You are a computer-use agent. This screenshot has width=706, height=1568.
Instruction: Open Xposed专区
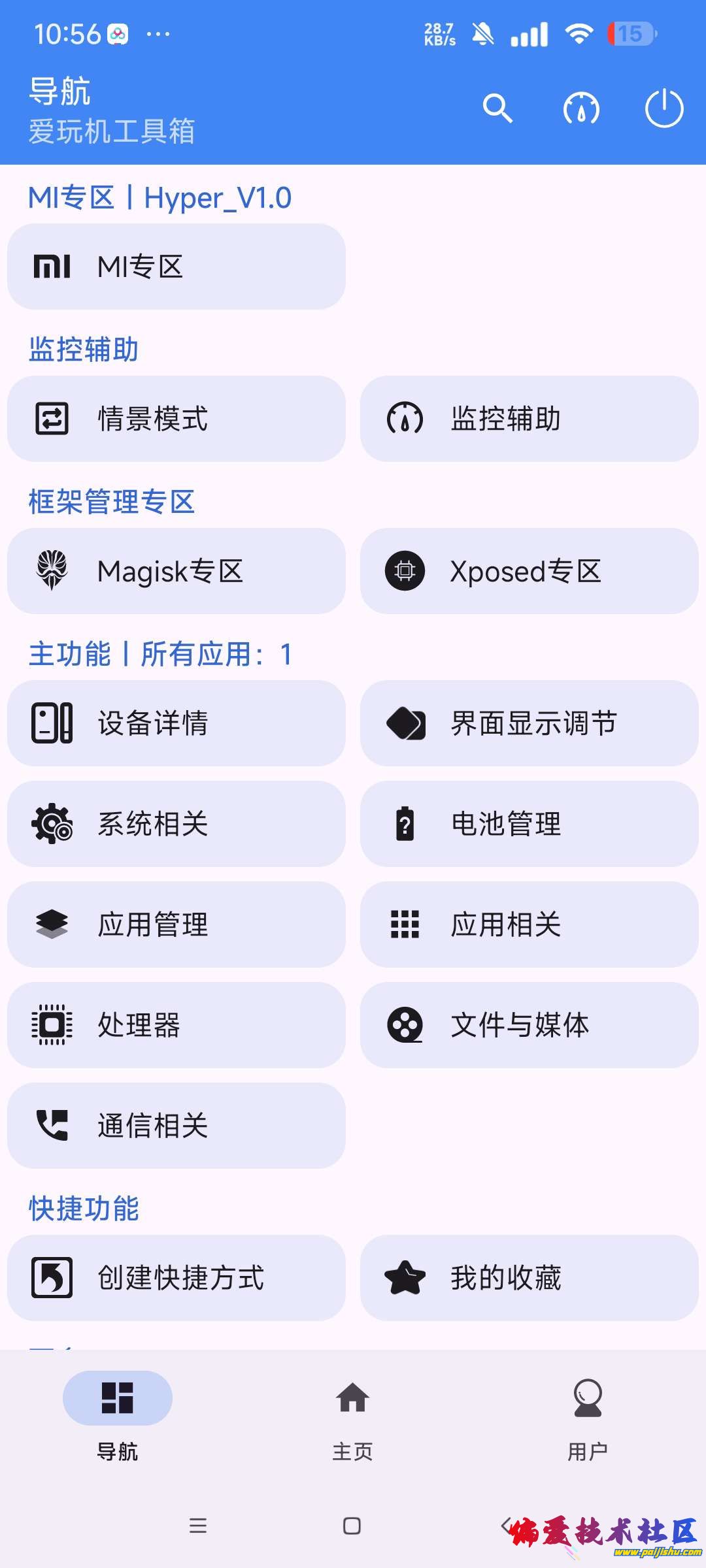point(529,571)
